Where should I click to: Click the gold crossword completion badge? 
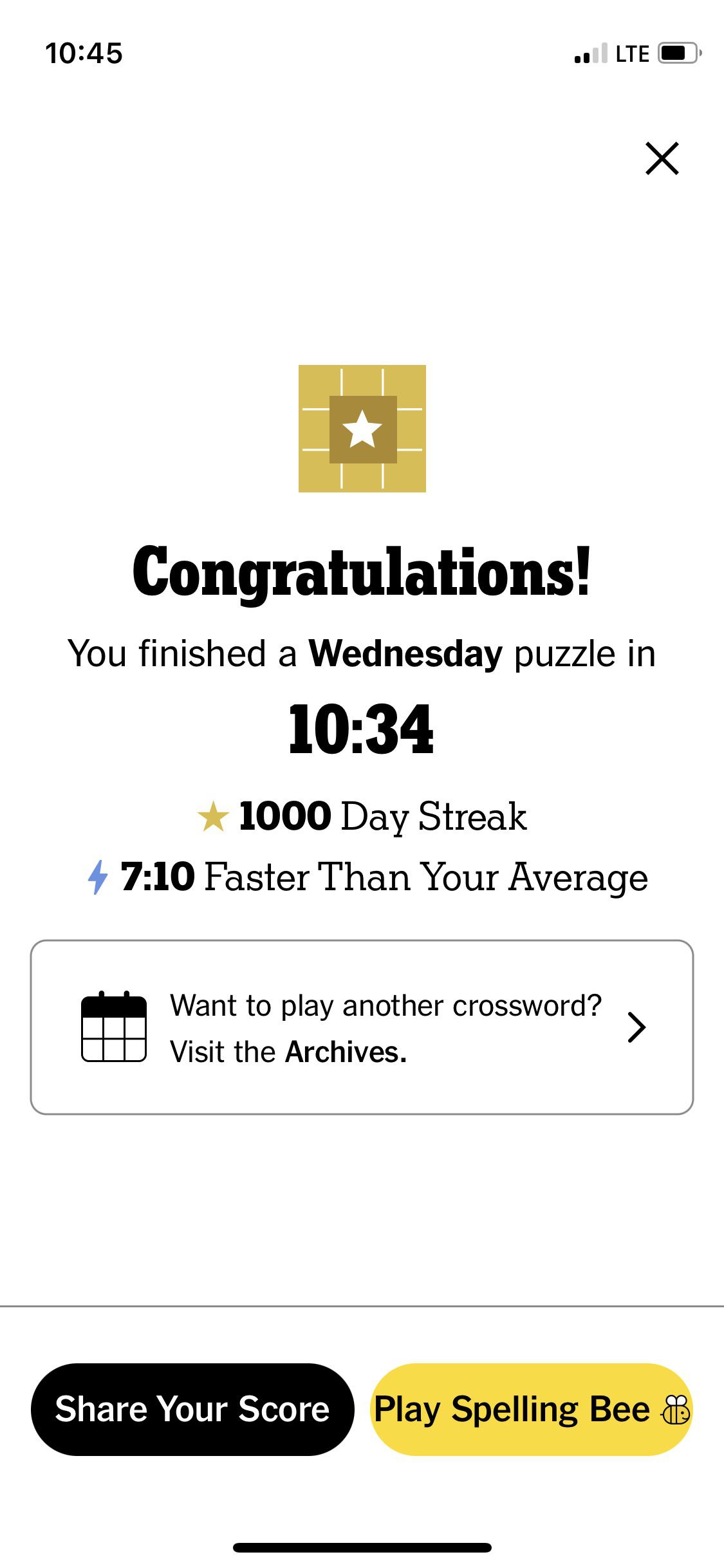tap(362, 429)
